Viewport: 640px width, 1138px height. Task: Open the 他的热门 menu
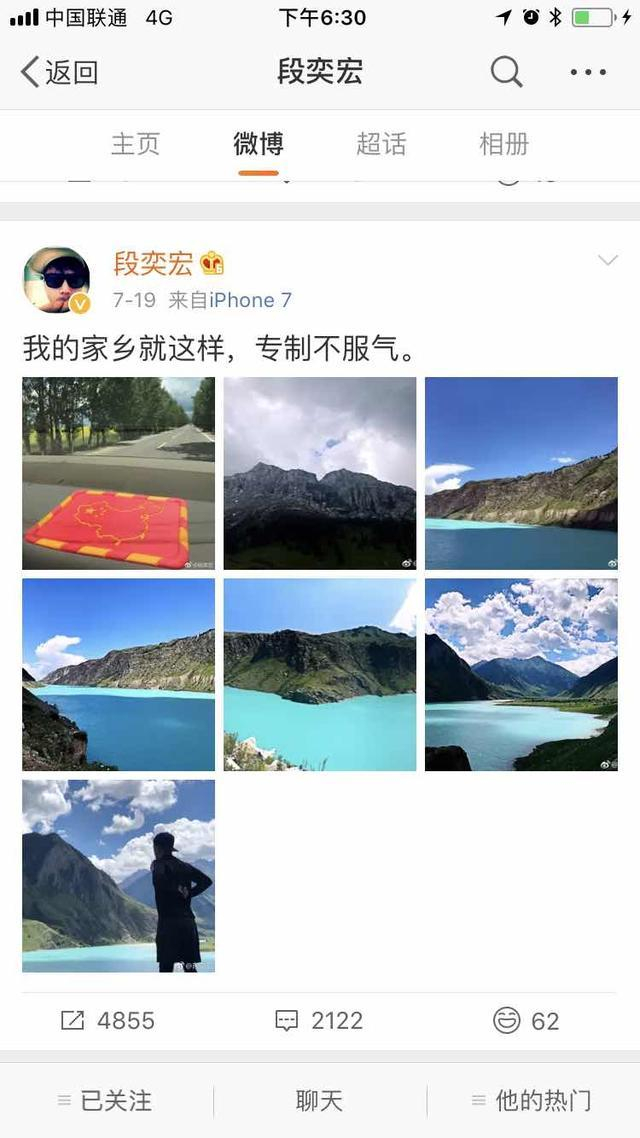[x=532, y=1101]
